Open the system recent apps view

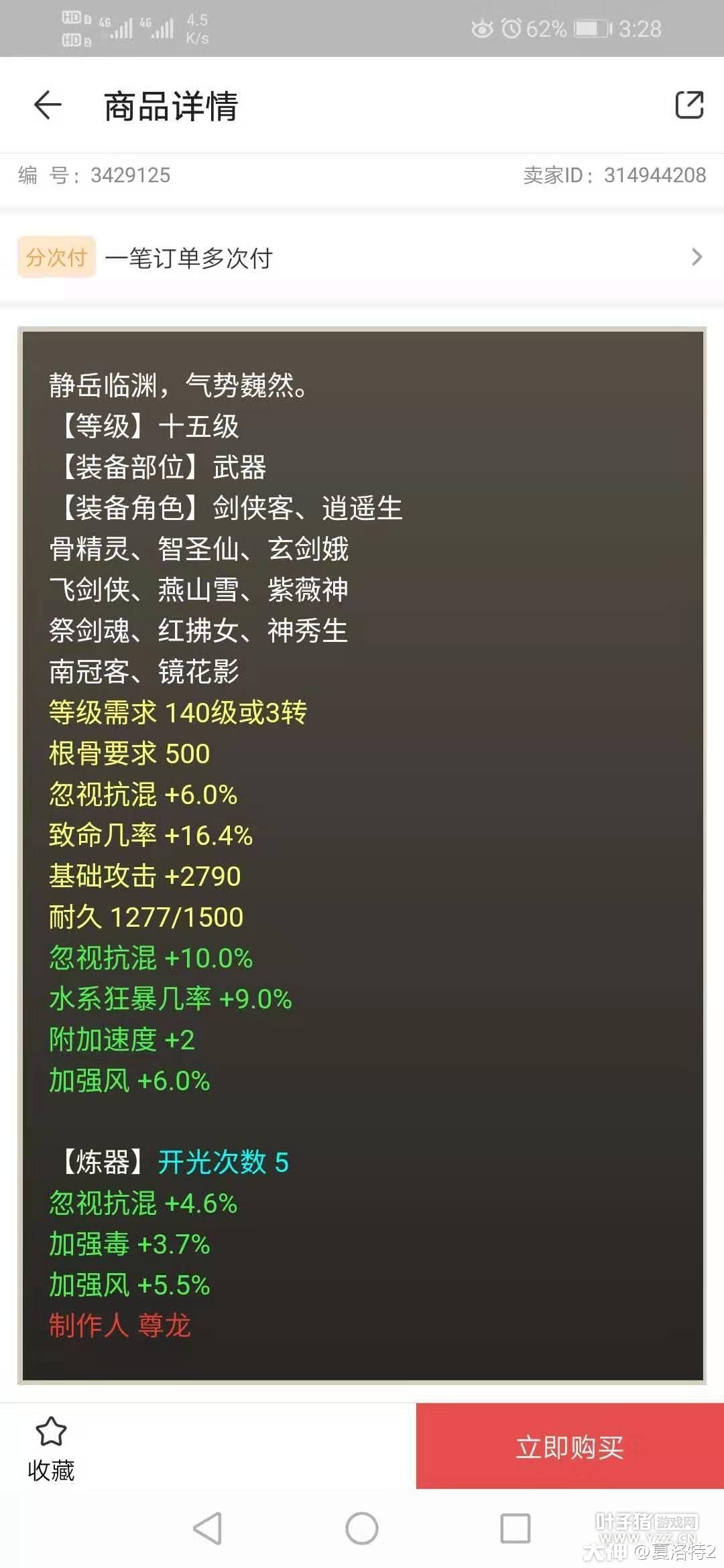click(x=515, y=1528)
